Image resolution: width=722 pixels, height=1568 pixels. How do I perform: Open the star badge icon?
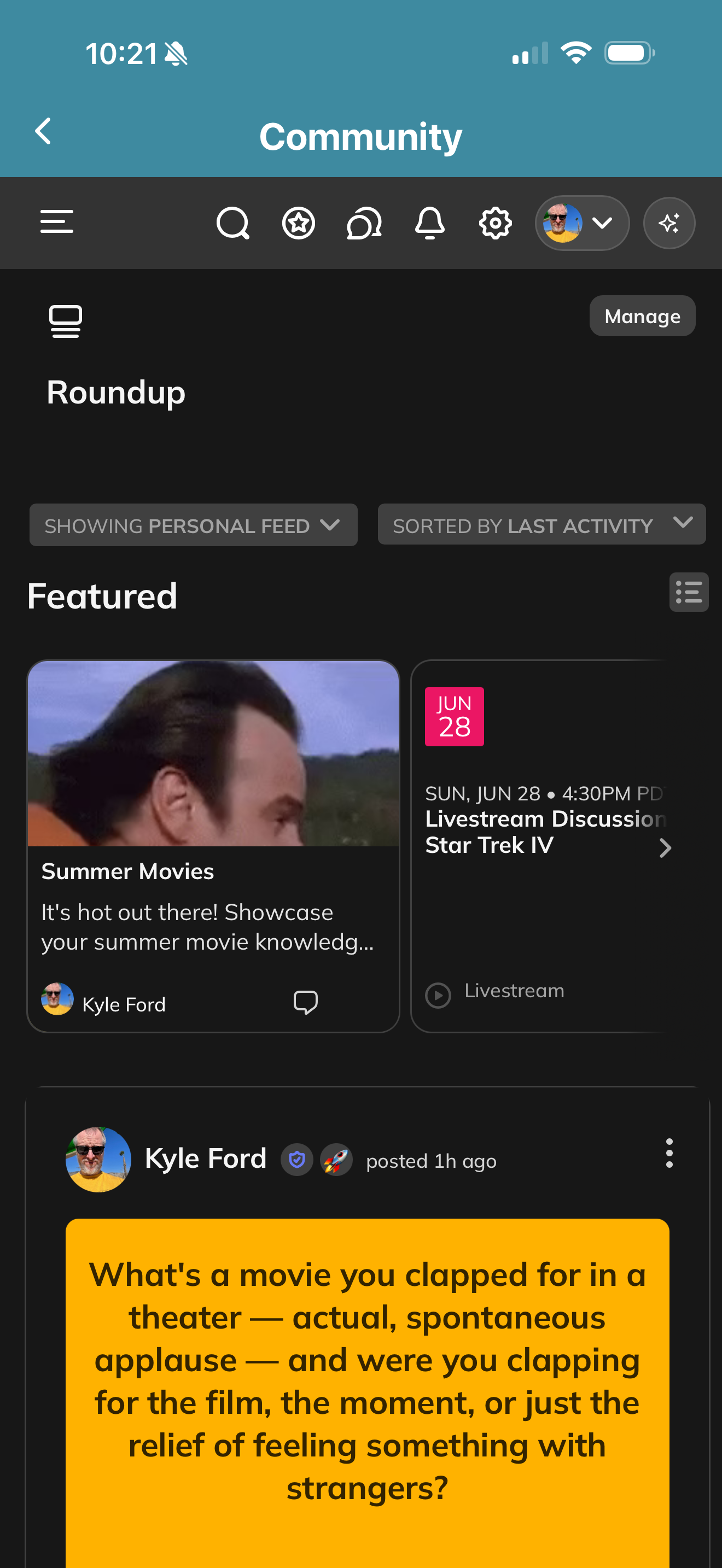(298, 223)
